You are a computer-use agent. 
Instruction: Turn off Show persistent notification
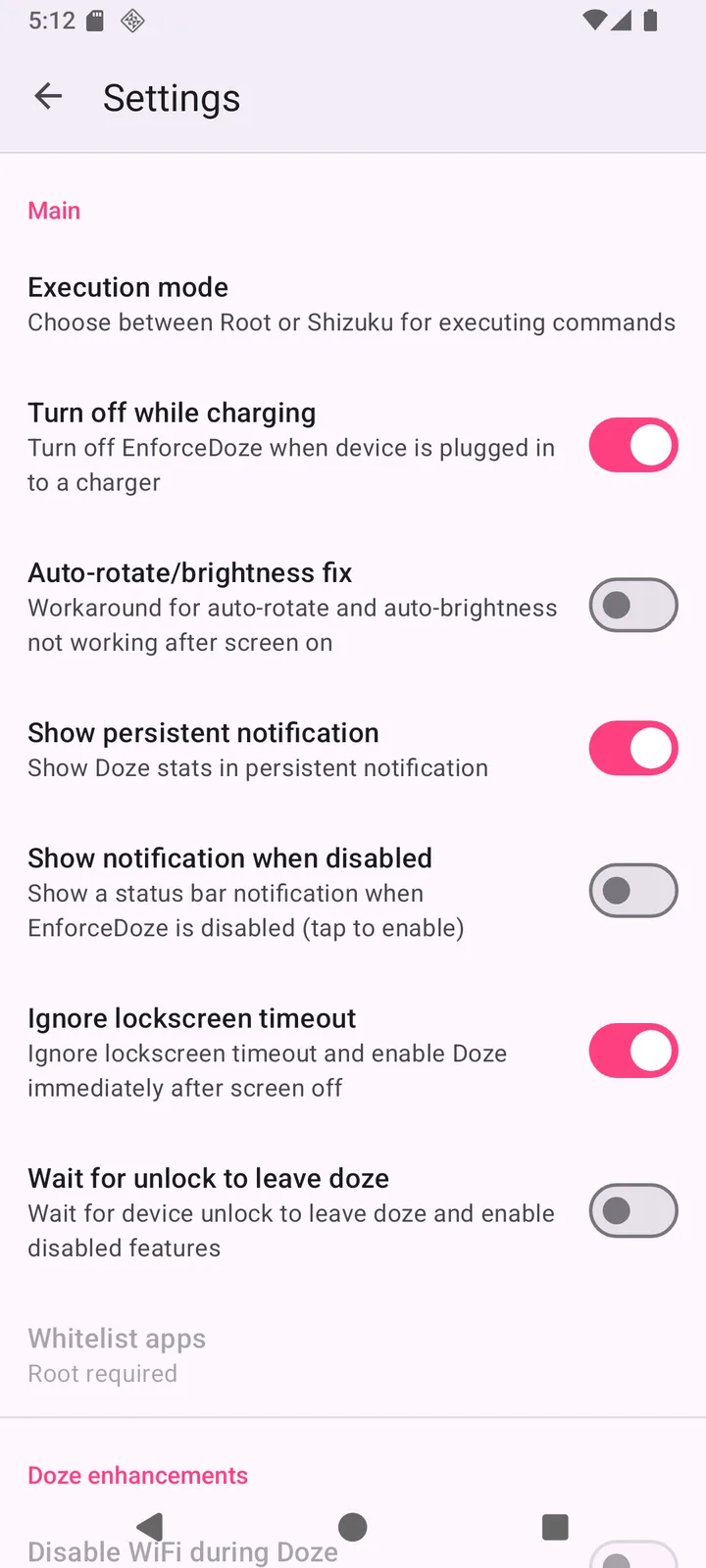tap(633, 748)
